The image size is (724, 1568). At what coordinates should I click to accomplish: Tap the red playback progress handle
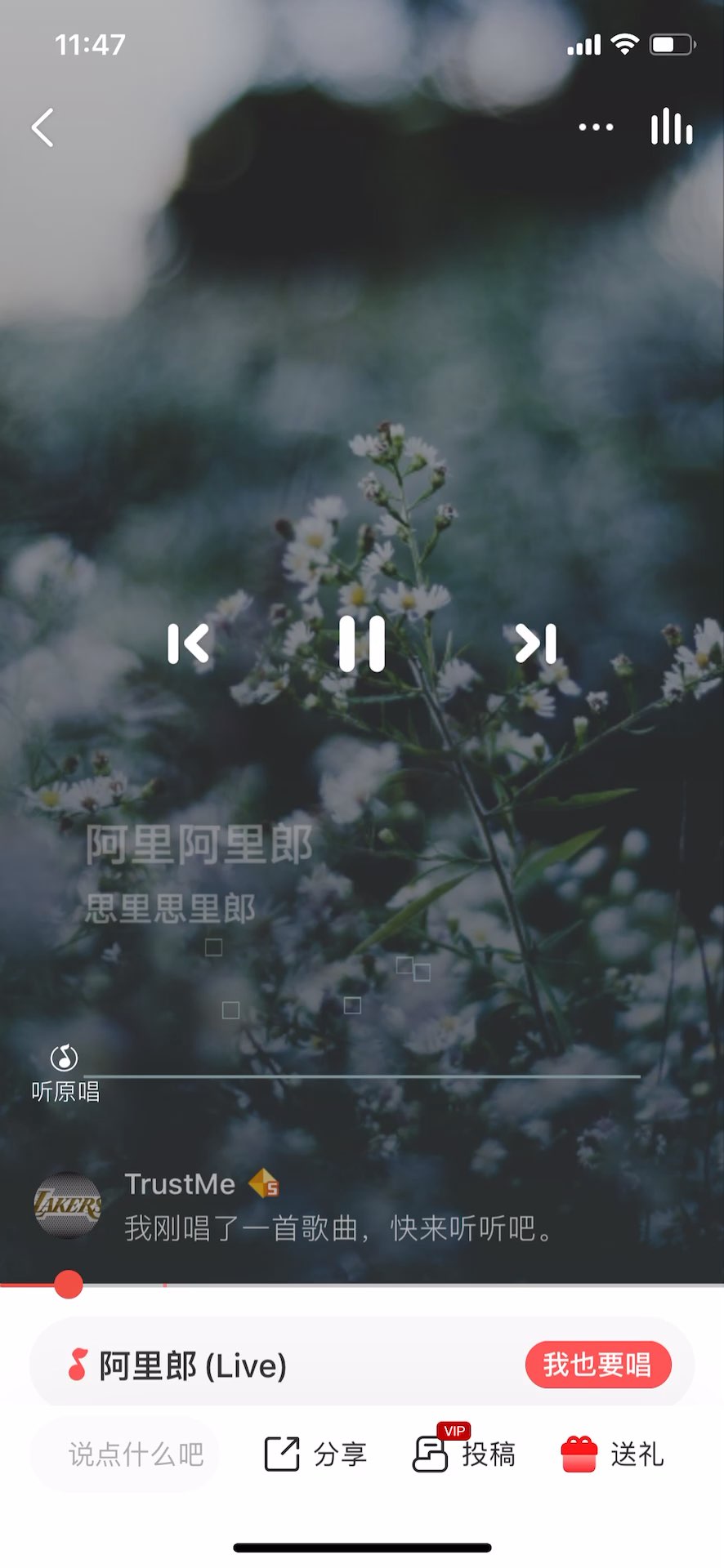(69, 1284)
